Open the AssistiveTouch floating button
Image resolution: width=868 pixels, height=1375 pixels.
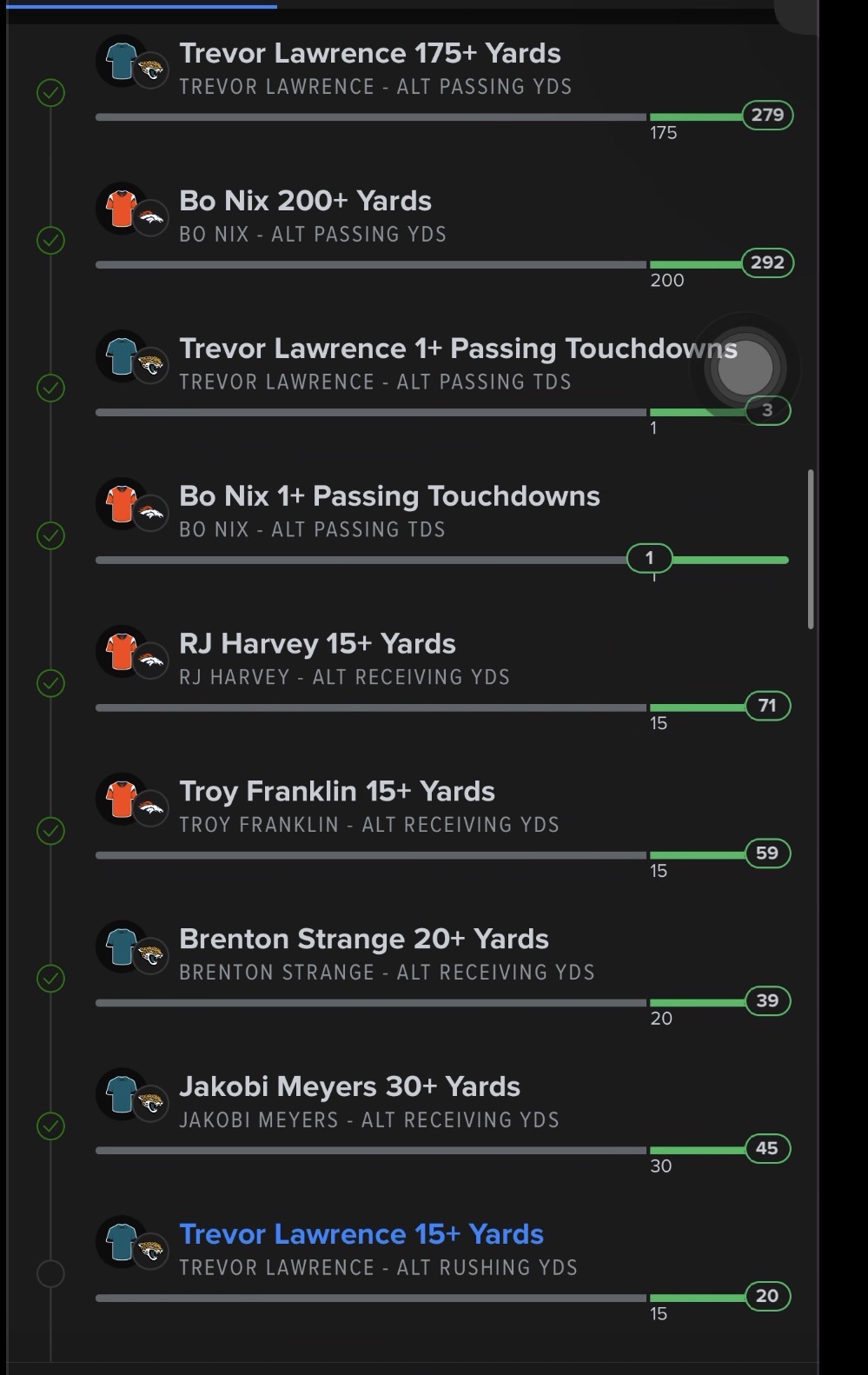pos(745,368)
